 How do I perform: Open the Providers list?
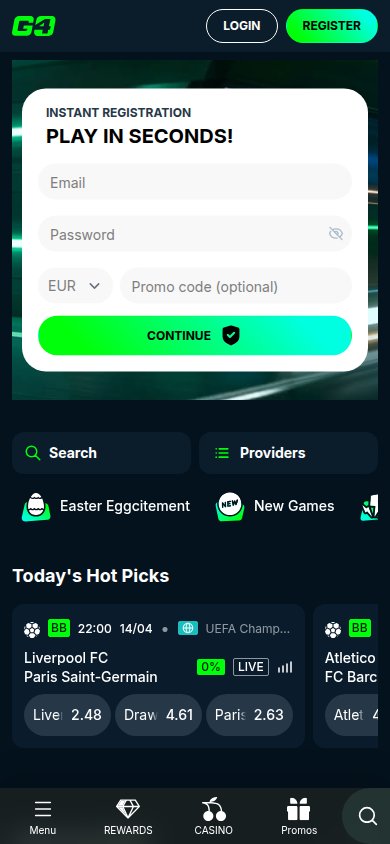(288, 453)
